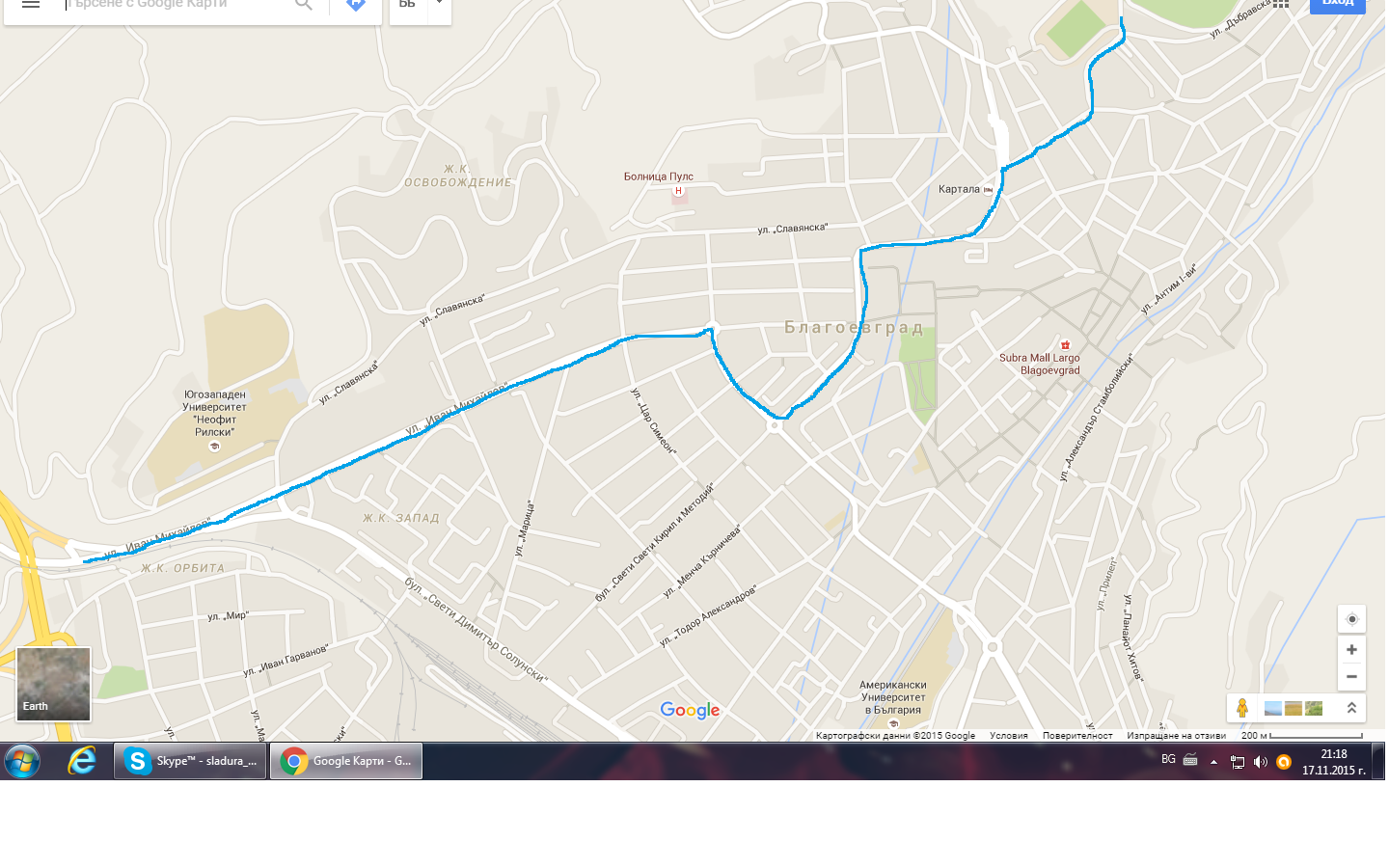1389x868 pixels.
Task: Select the Street View pegman
Action: 1242,708
